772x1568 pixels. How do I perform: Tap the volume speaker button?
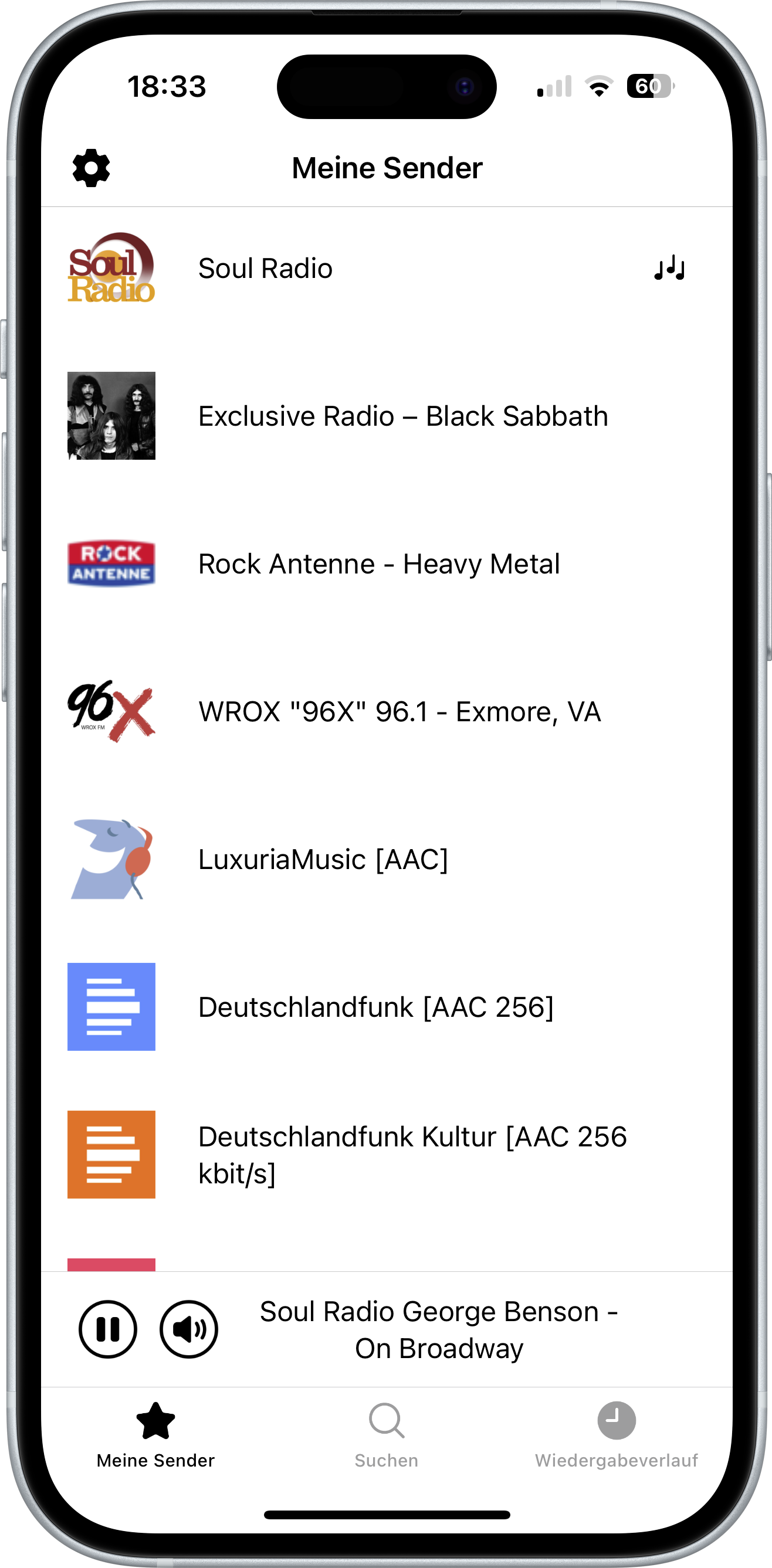click(189, 1329)
